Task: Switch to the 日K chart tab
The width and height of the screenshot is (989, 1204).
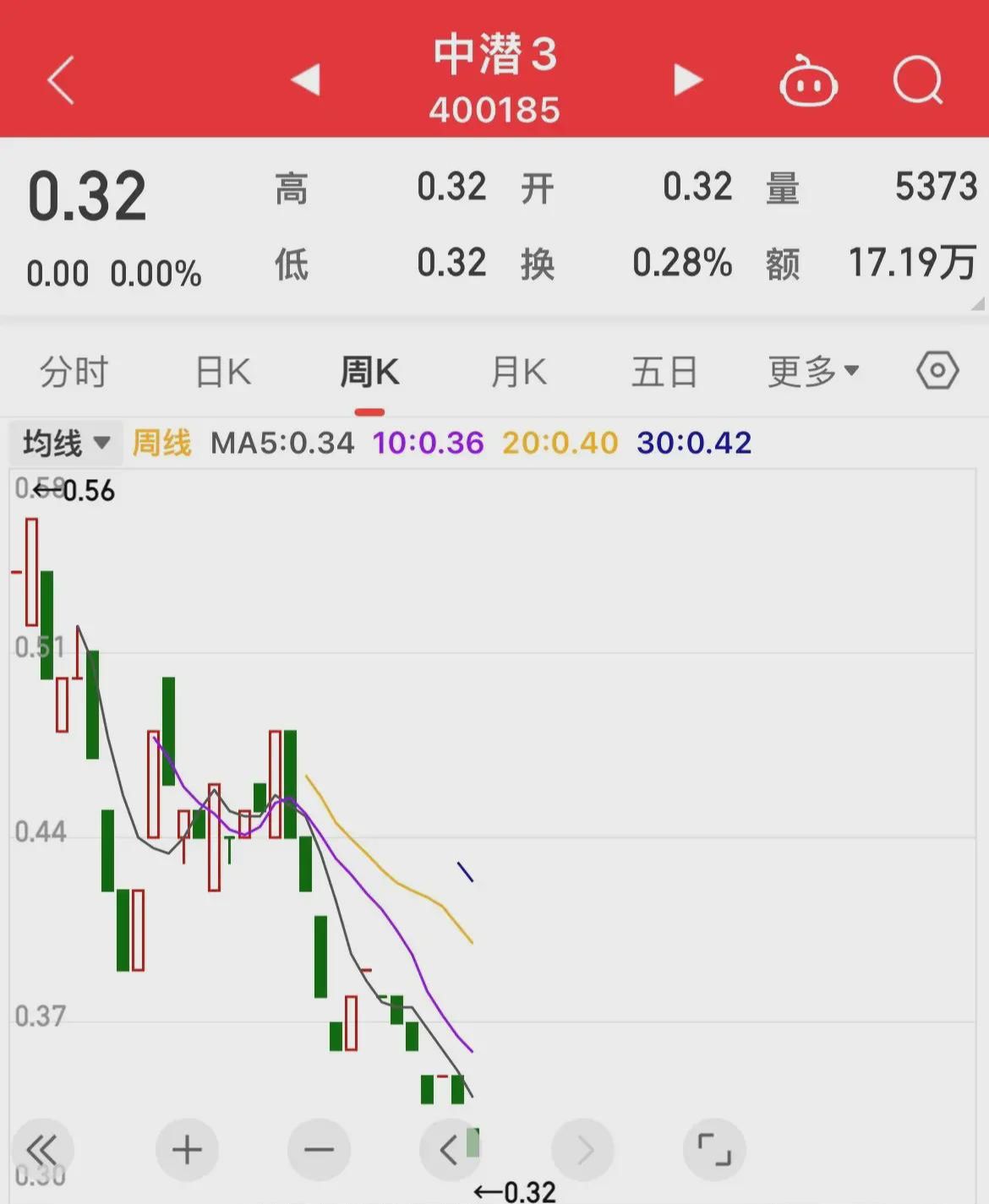Action: tap(223, 372)
